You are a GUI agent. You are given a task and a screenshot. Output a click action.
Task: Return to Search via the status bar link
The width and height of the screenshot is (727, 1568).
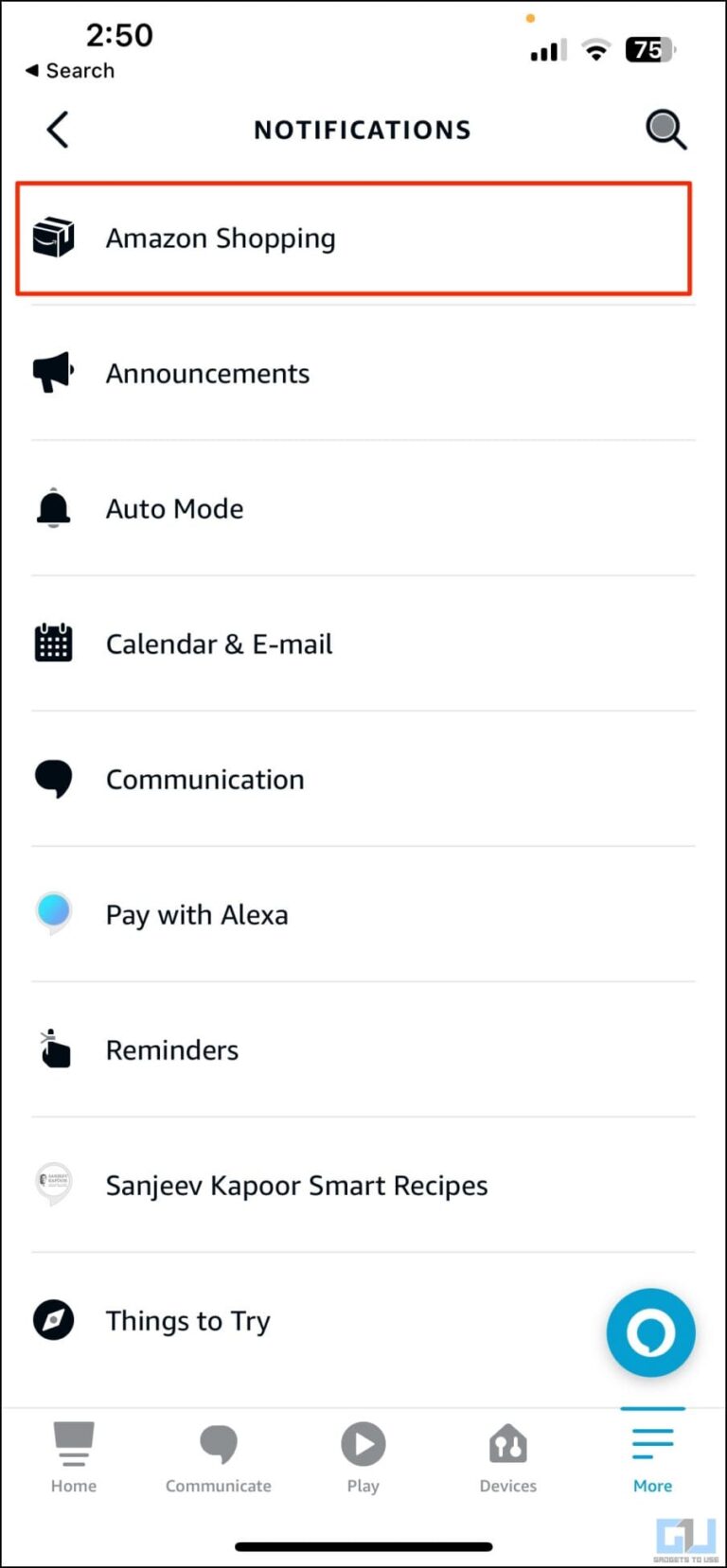[x=68, y=70]
